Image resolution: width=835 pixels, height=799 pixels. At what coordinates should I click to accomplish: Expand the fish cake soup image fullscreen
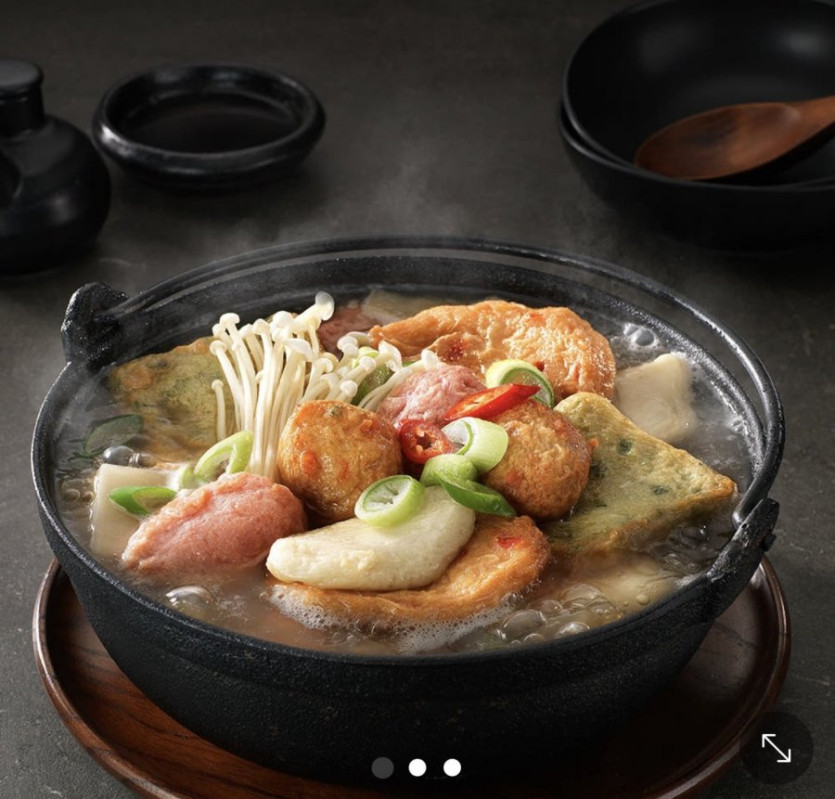776,748
